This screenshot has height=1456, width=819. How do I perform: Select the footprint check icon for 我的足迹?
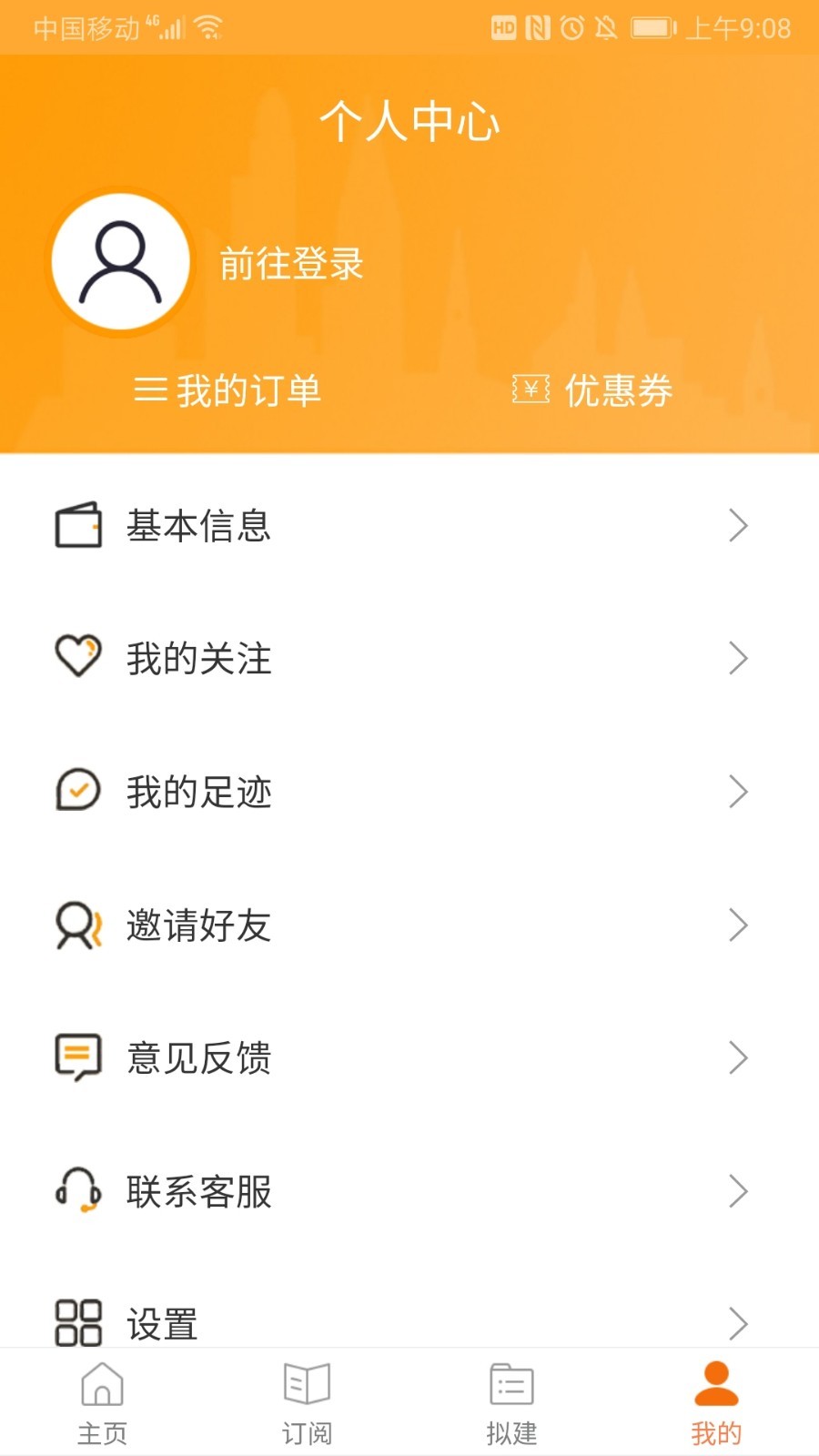point(76,791)
